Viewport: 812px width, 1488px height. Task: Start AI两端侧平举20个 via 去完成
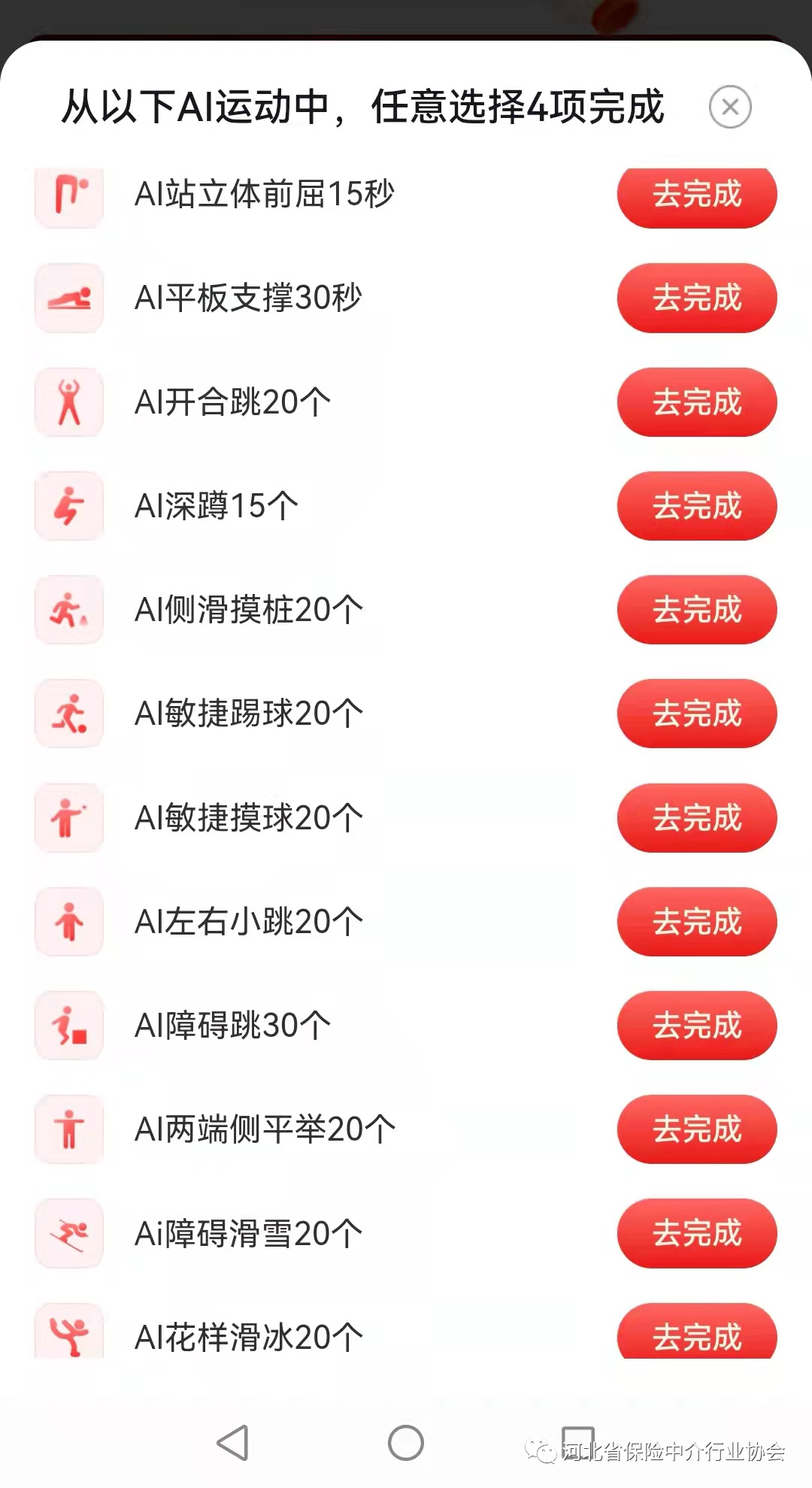[x=697, y=1129]
